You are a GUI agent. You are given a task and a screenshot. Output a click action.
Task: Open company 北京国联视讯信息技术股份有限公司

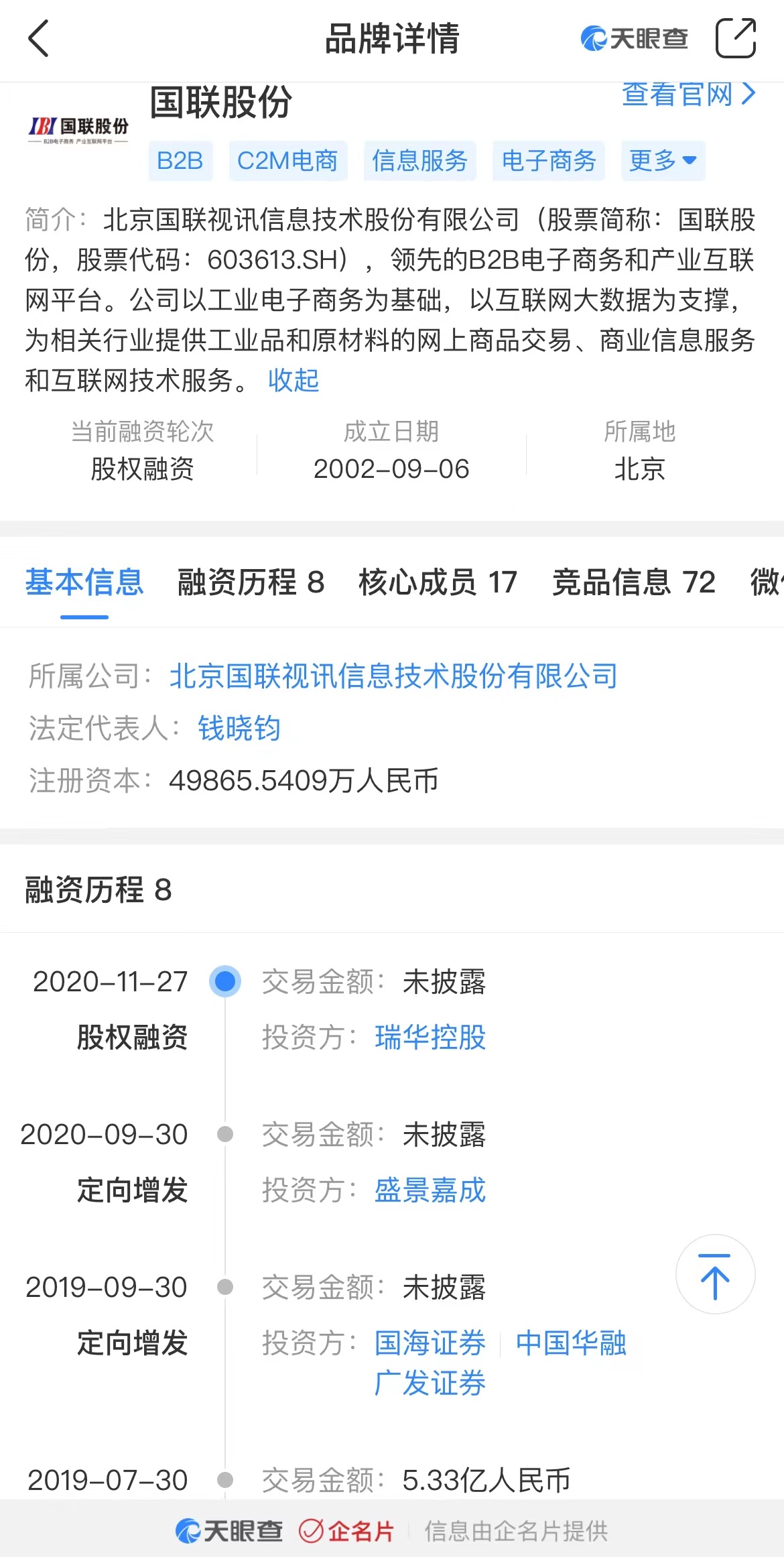[393, 676]
